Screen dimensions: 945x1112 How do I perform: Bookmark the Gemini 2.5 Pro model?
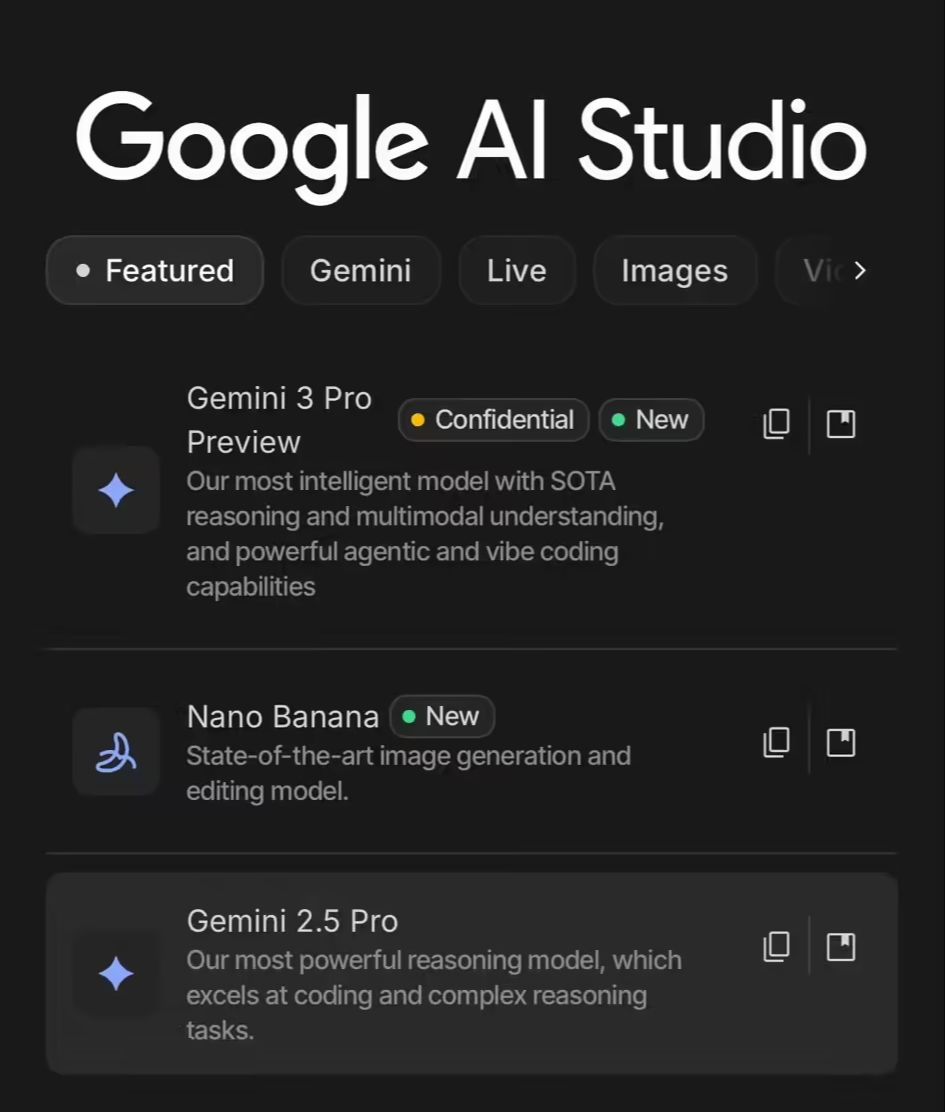click(840, 946)
